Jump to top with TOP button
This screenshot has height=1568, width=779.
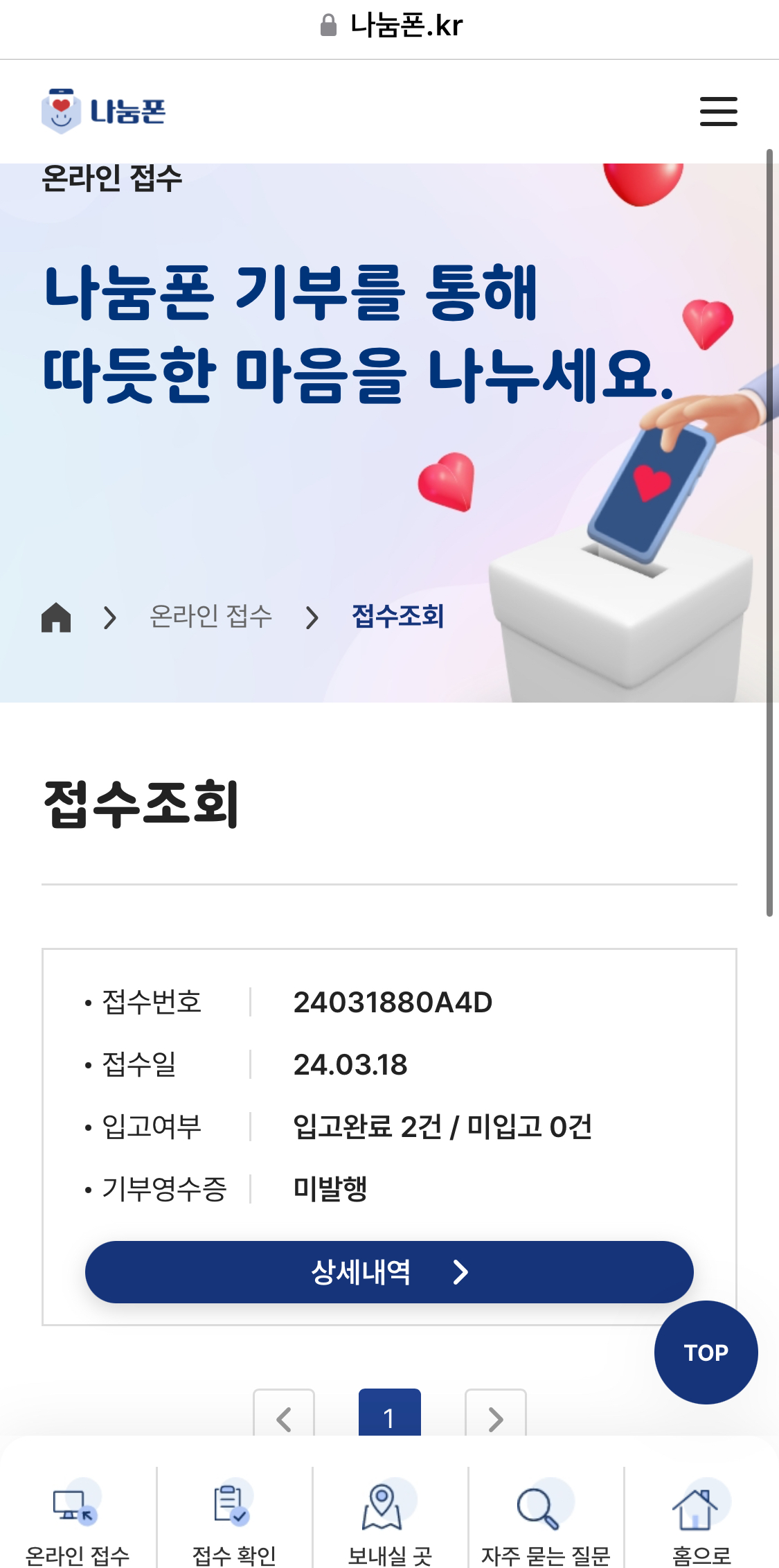(x=706, y=1353)
